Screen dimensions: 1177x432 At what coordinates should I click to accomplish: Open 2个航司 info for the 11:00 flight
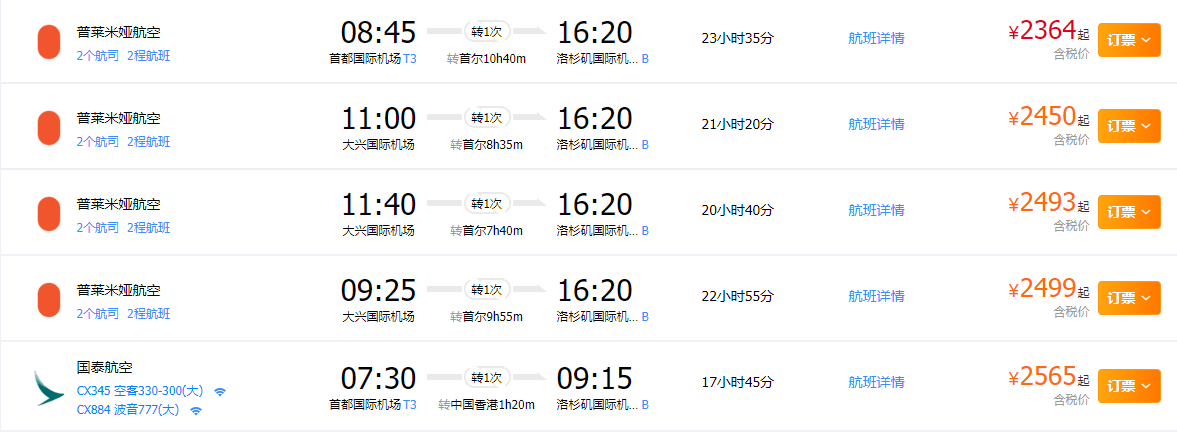(x=97, y=142)
